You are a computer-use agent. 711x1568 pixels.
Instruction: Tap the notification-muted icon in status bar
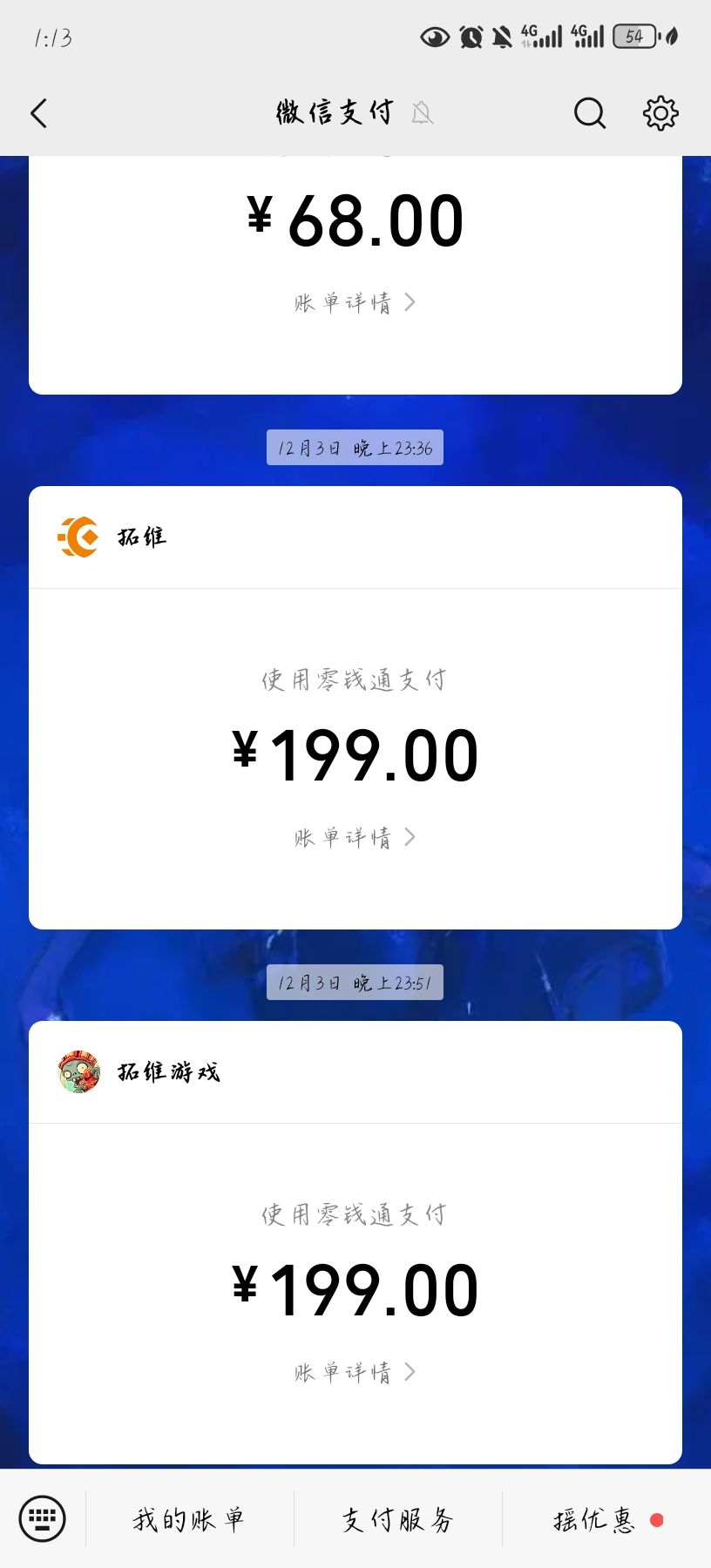click(x=503, y=36)
